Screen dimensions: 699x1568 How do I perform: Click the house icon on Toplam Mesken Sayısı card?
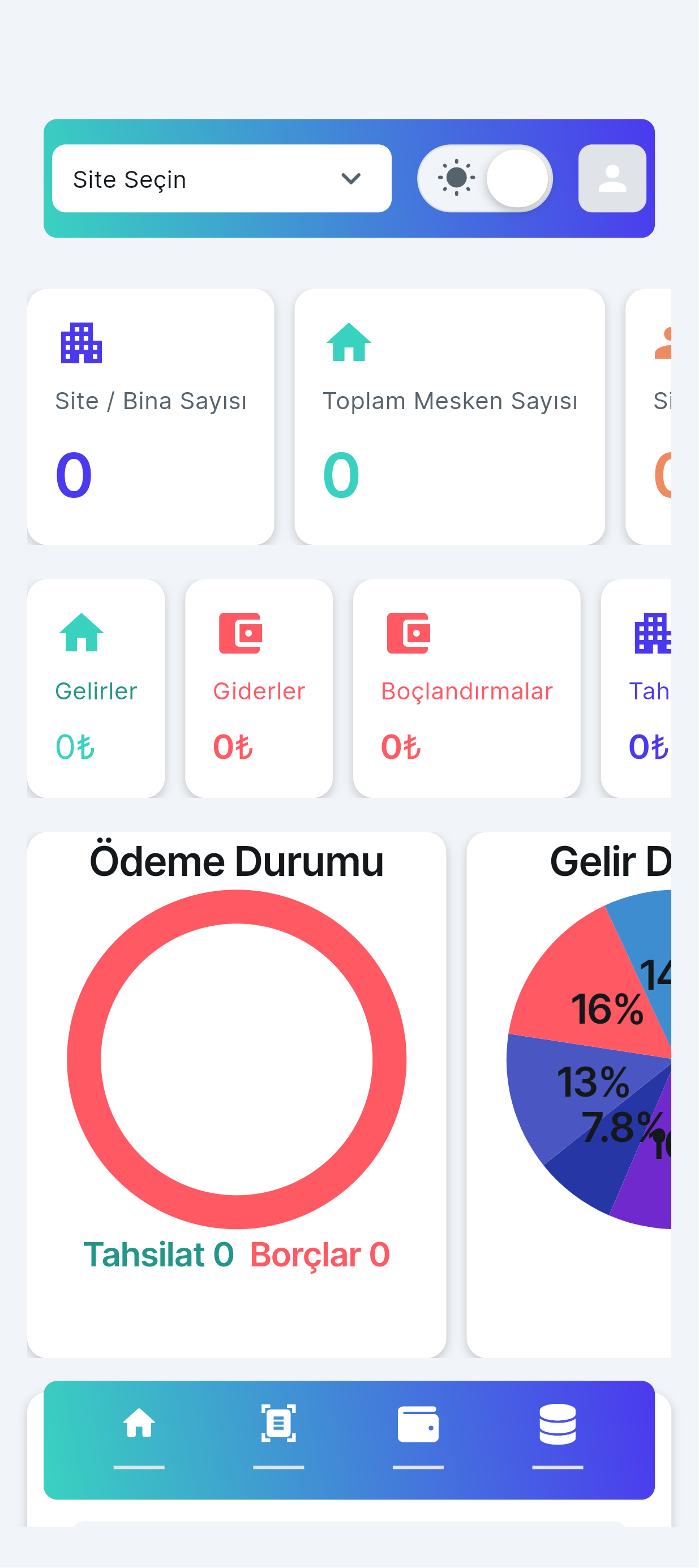[348, 344]
